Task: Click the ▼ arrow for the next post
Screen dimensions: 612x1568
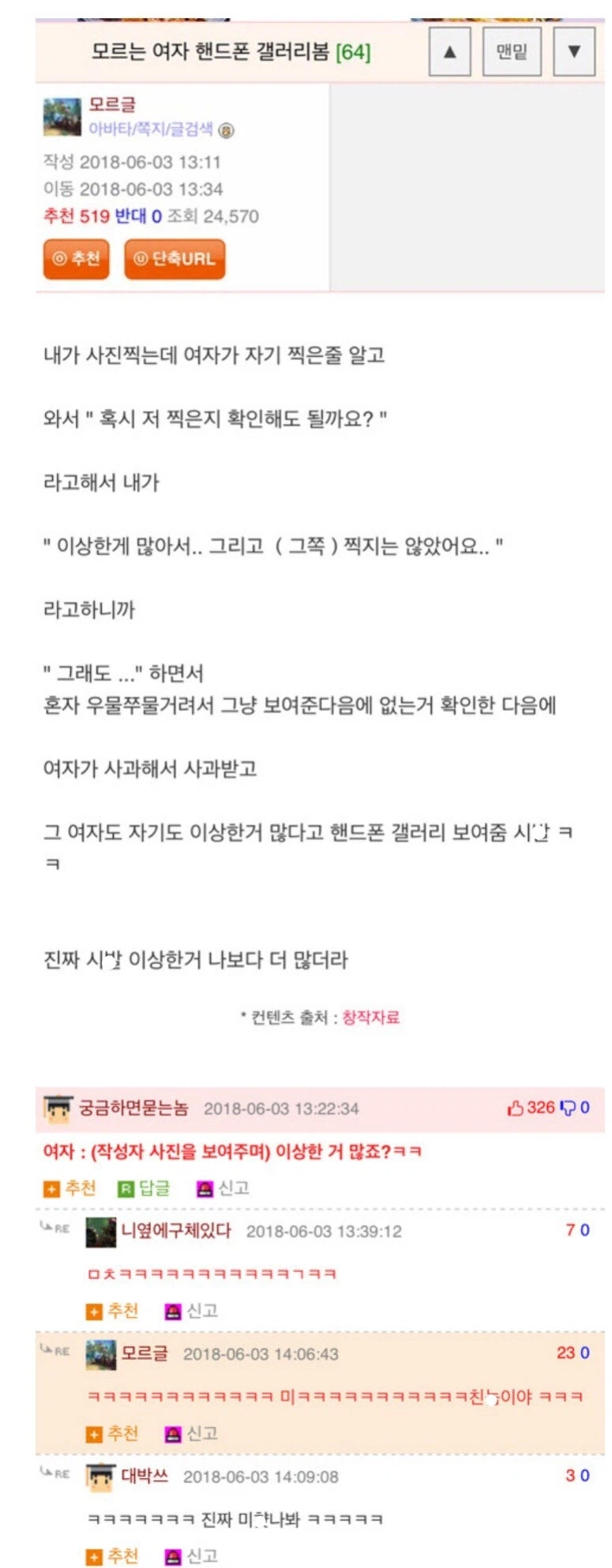Action: [574, 50]
